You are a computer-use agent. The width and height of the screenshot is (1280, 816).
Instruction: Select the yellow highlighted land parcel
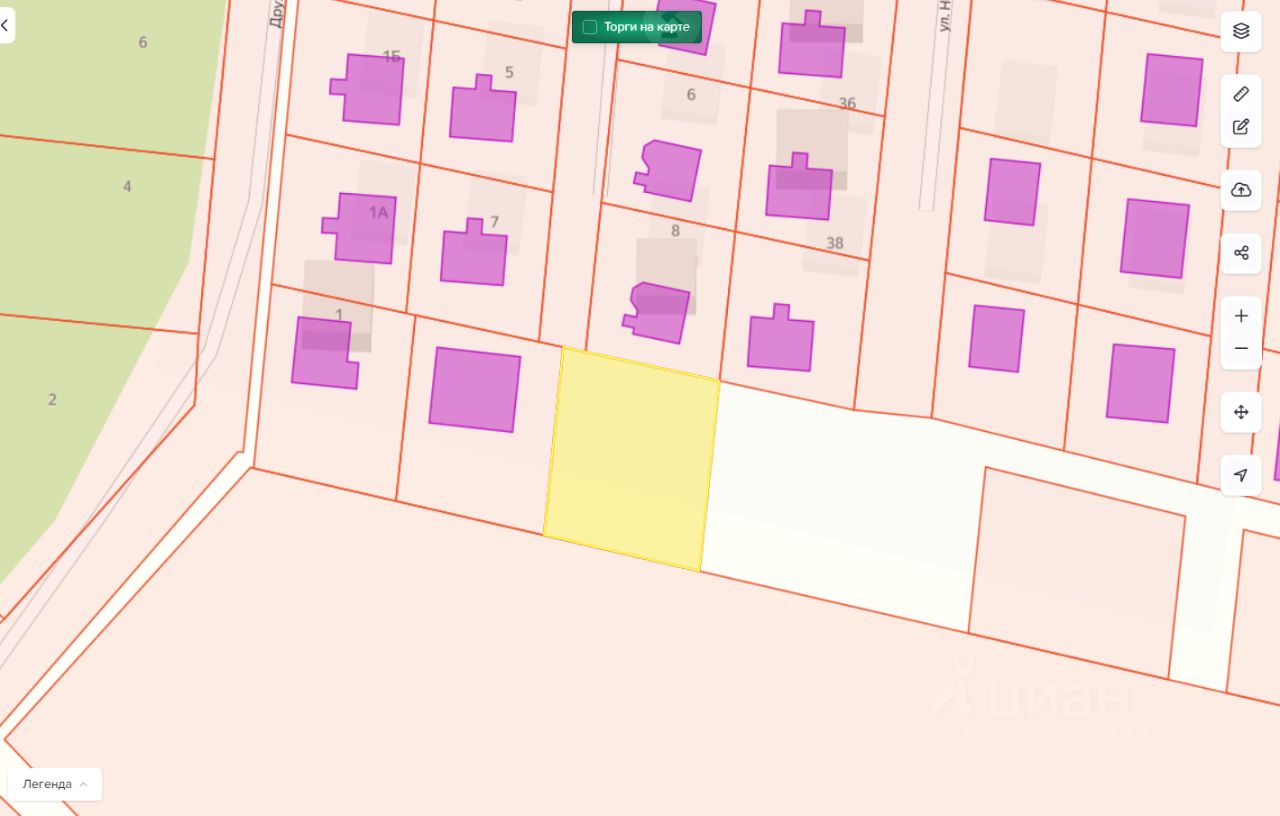630,460
